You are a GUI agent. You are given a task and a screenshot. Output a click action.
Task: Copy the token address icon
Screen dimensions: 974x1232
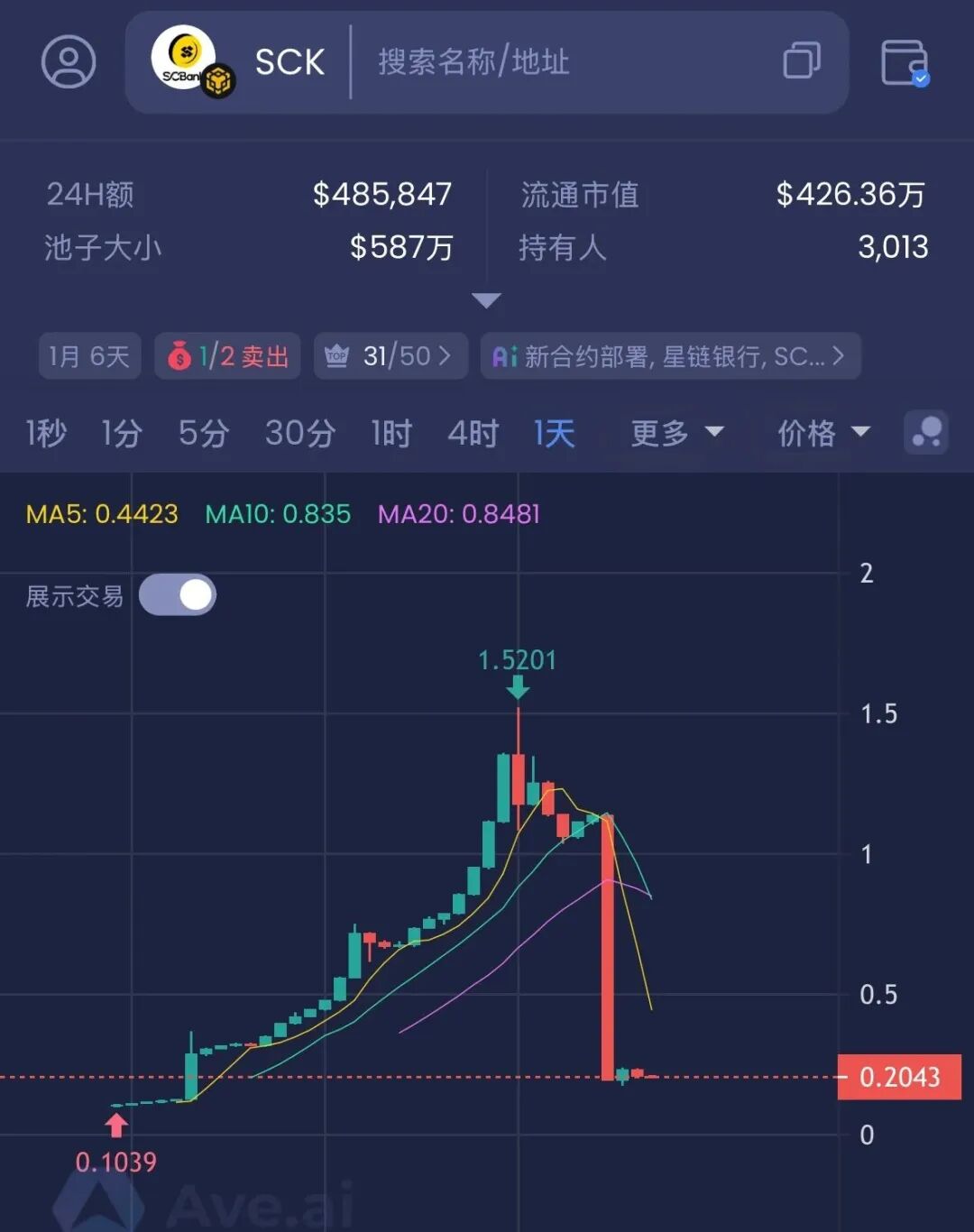(802, 61)
